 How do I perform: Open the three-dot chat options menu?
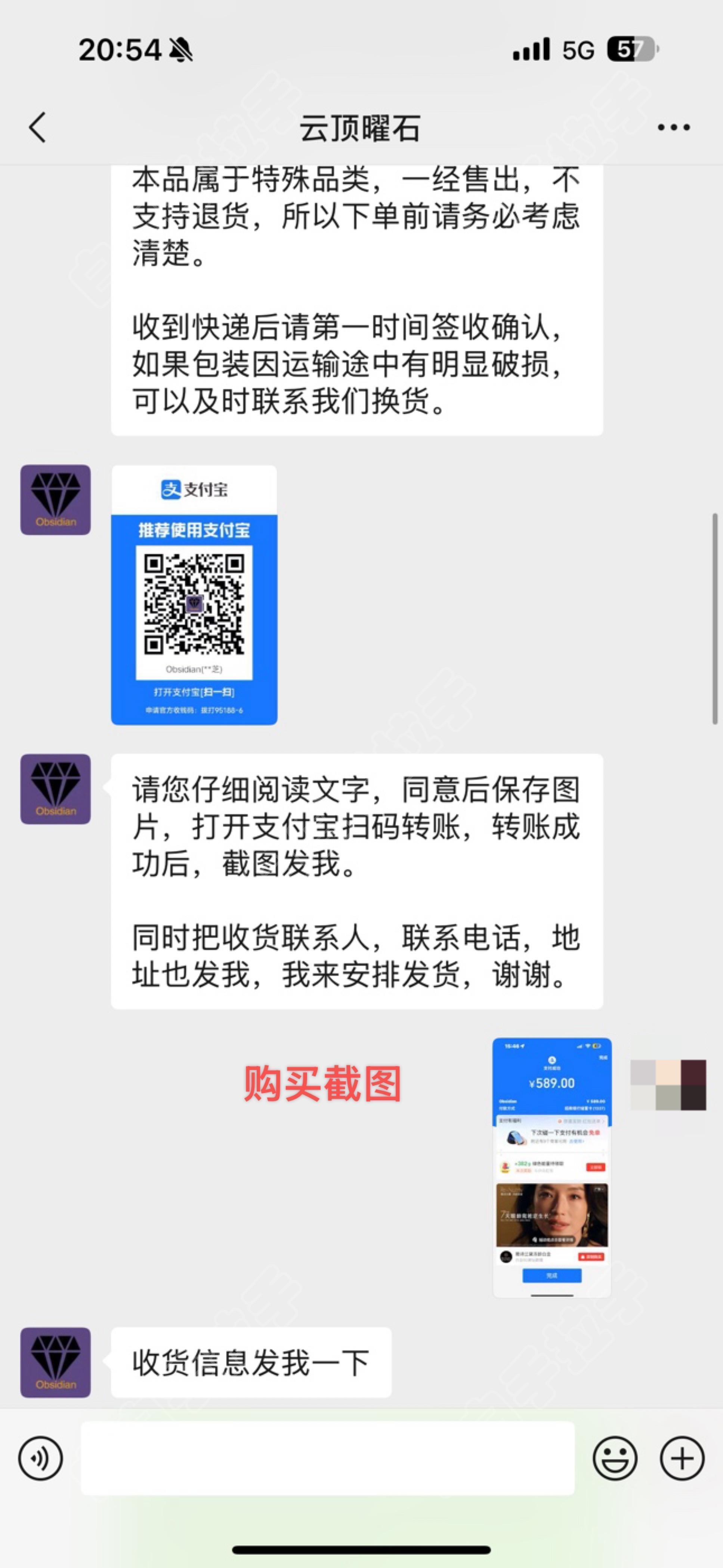[x=673, y=127]
